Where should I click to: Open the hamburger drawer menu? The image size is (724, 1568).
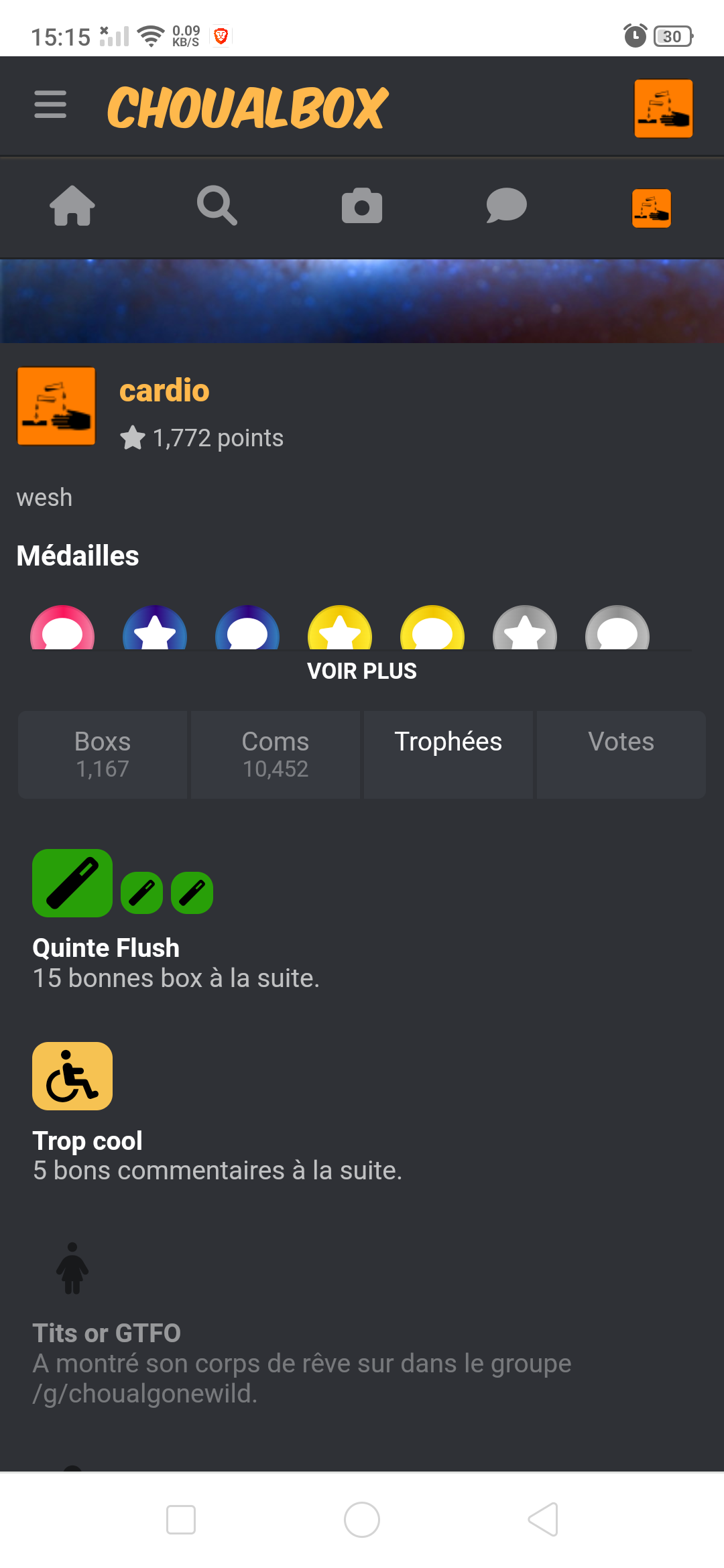click(x=50, y=105)
